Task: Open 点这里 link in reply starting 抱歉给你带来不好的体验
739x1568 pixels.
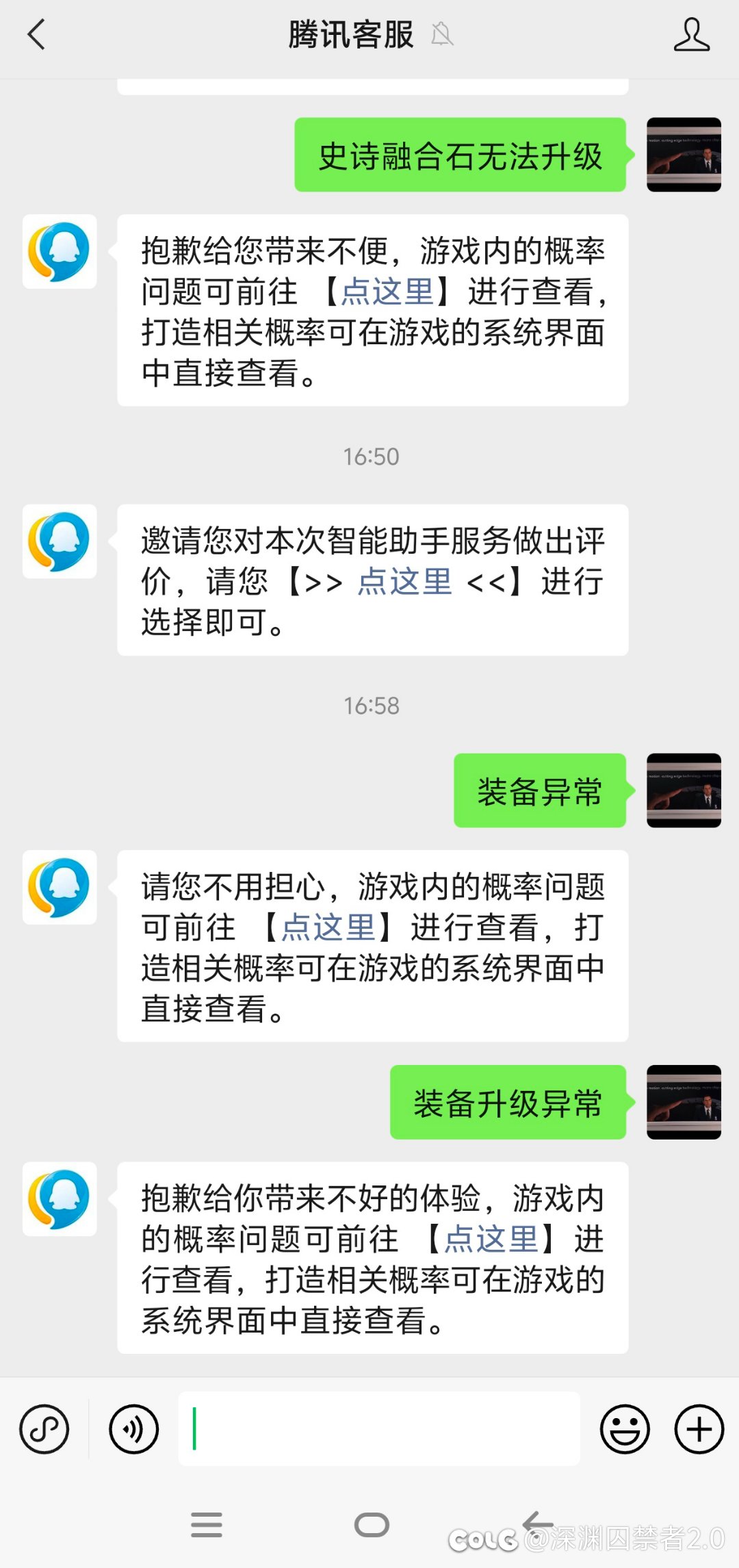Action: (x=491, y=1239)
